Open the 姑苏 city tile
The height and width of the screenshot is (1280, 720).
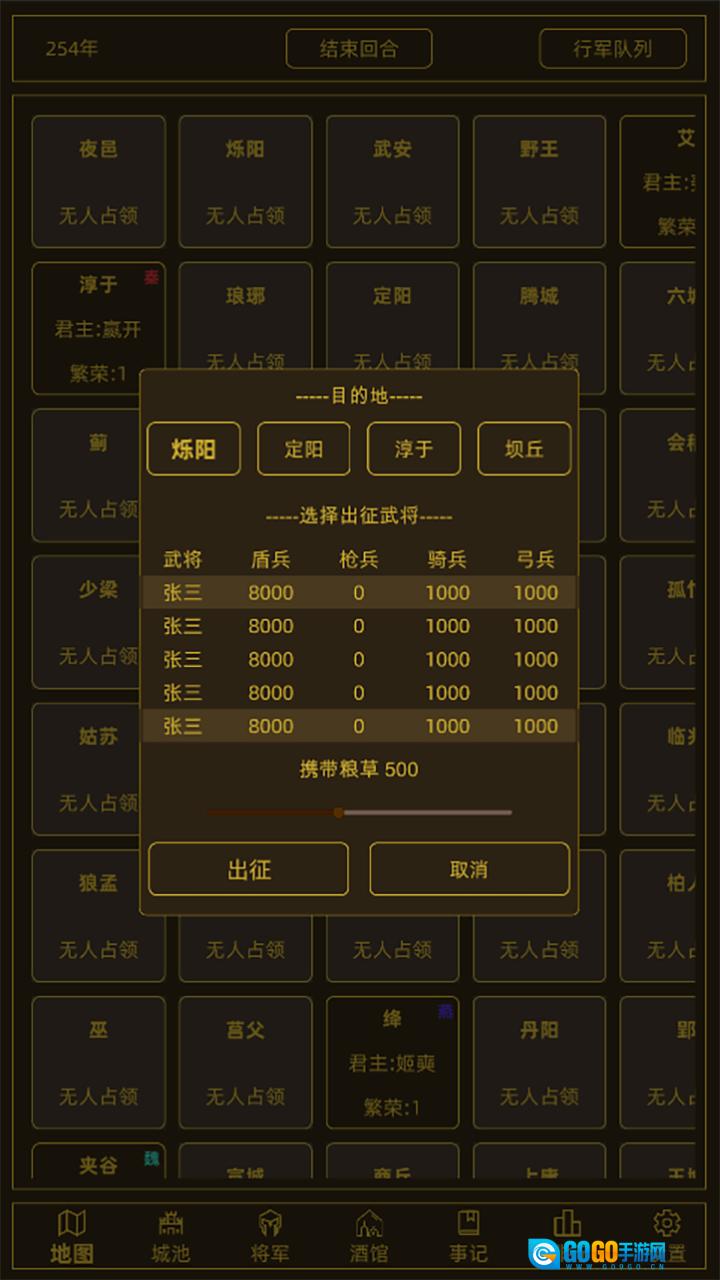tap(98, 768)
